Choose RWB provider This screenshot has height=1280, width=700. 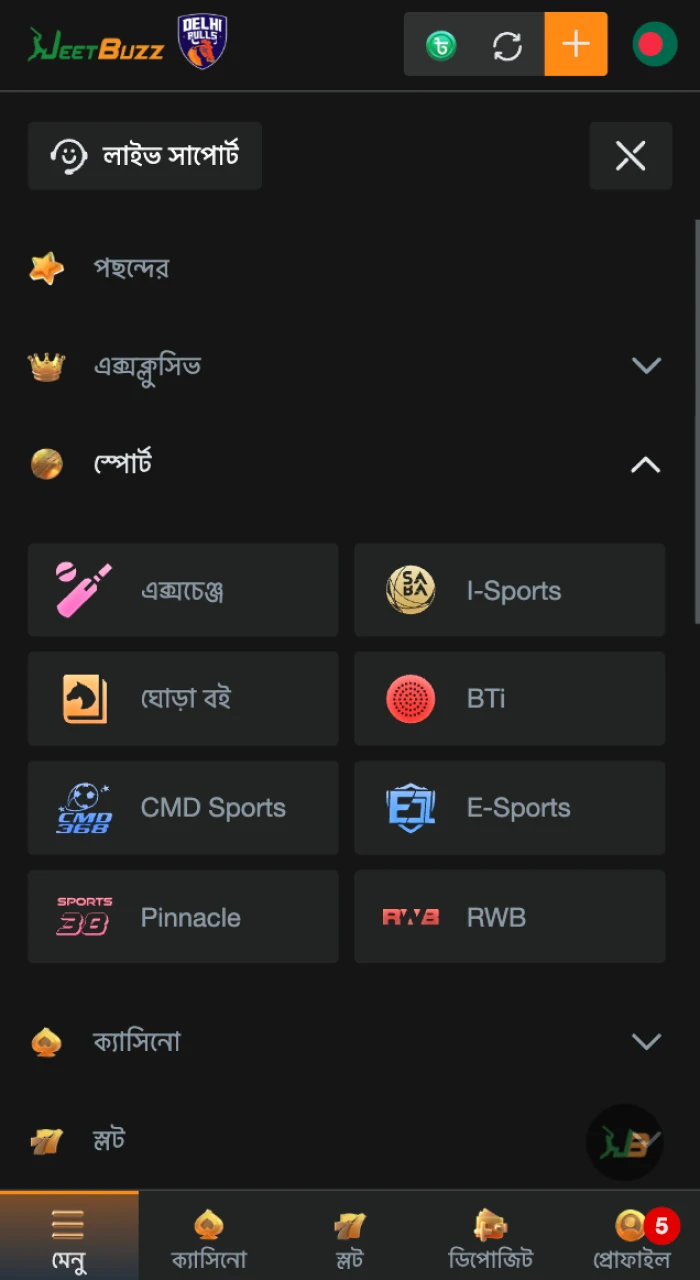[509, 917]
